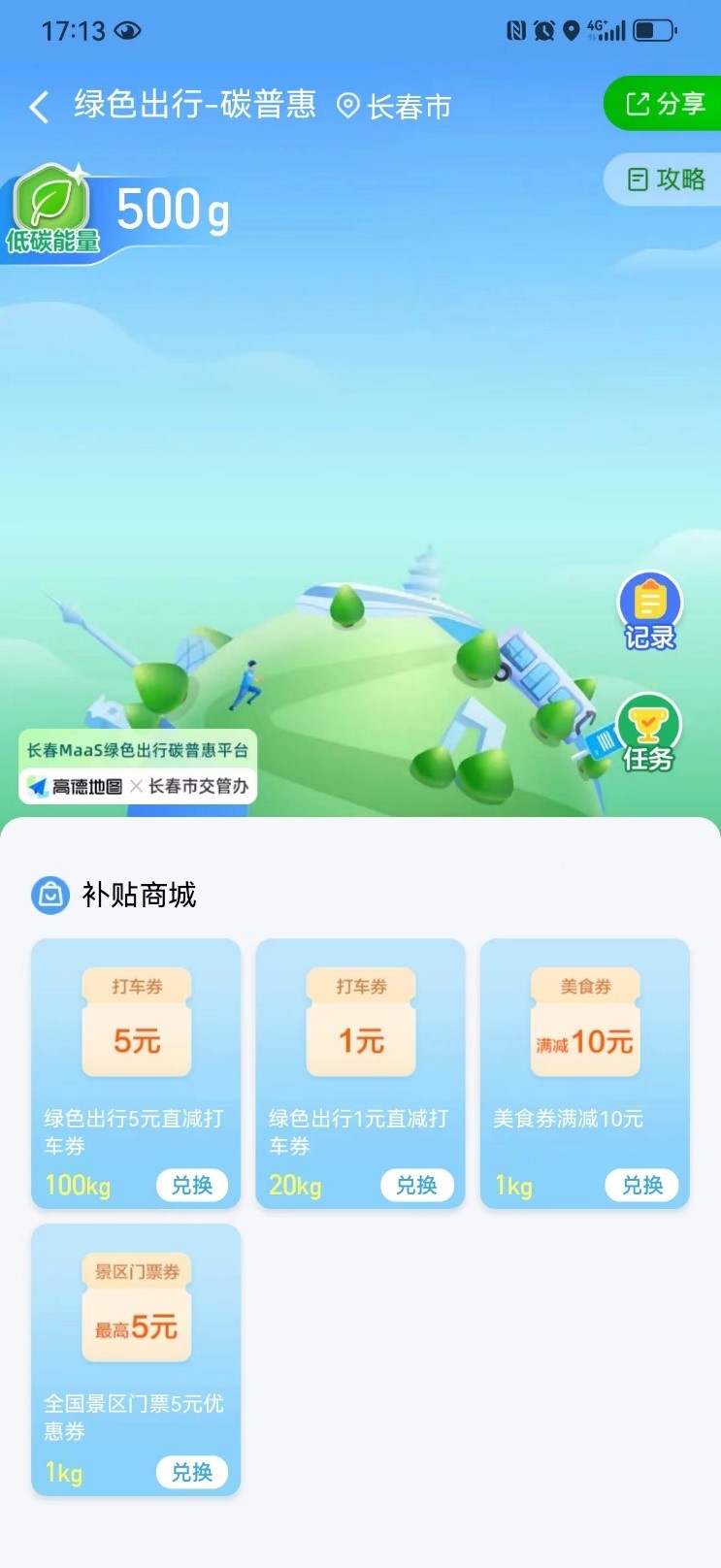Change the city from 长春市
The width and height of the screenshot is (721, 1568).
[x=395, y=106]
